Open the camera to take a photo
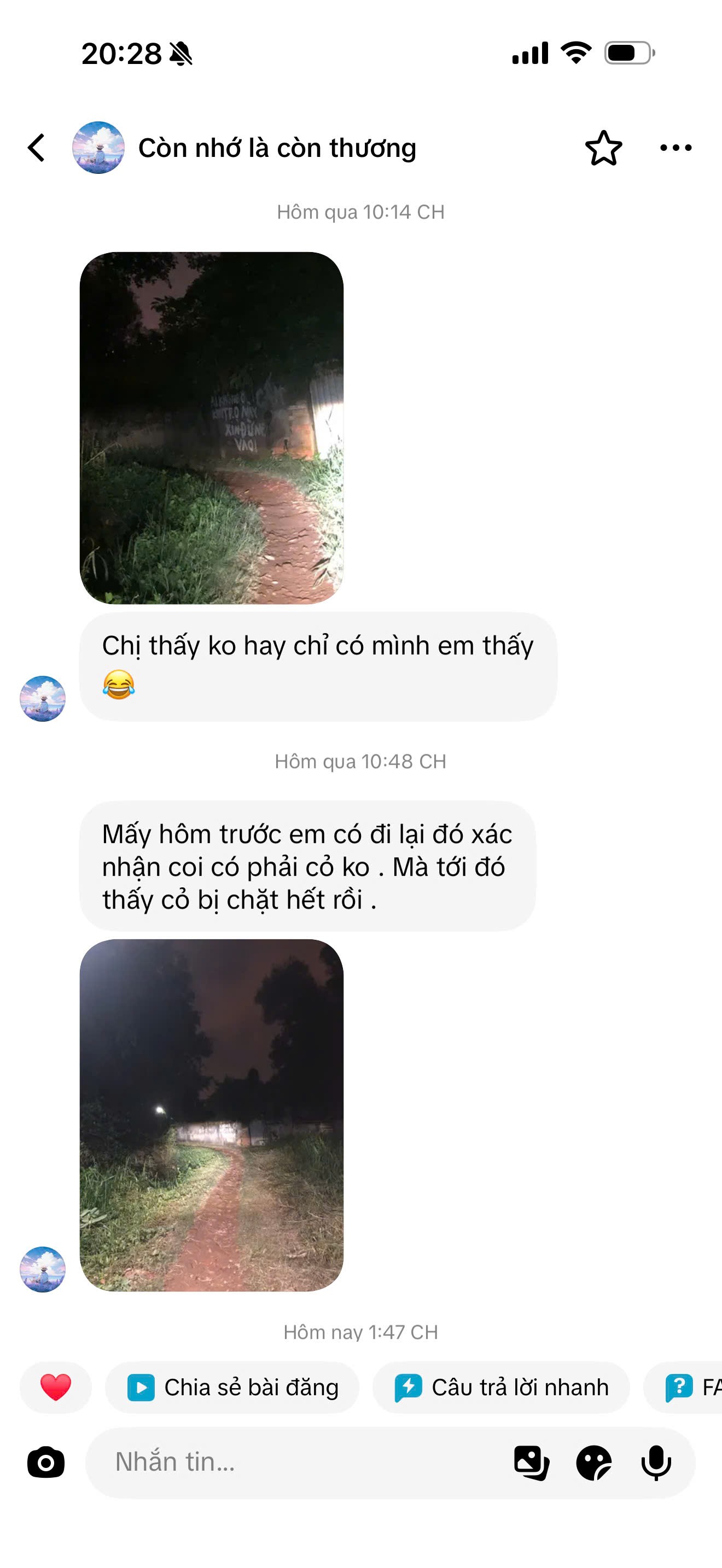The width and height of the screenshot is (722, 1568). (45, 1462)
